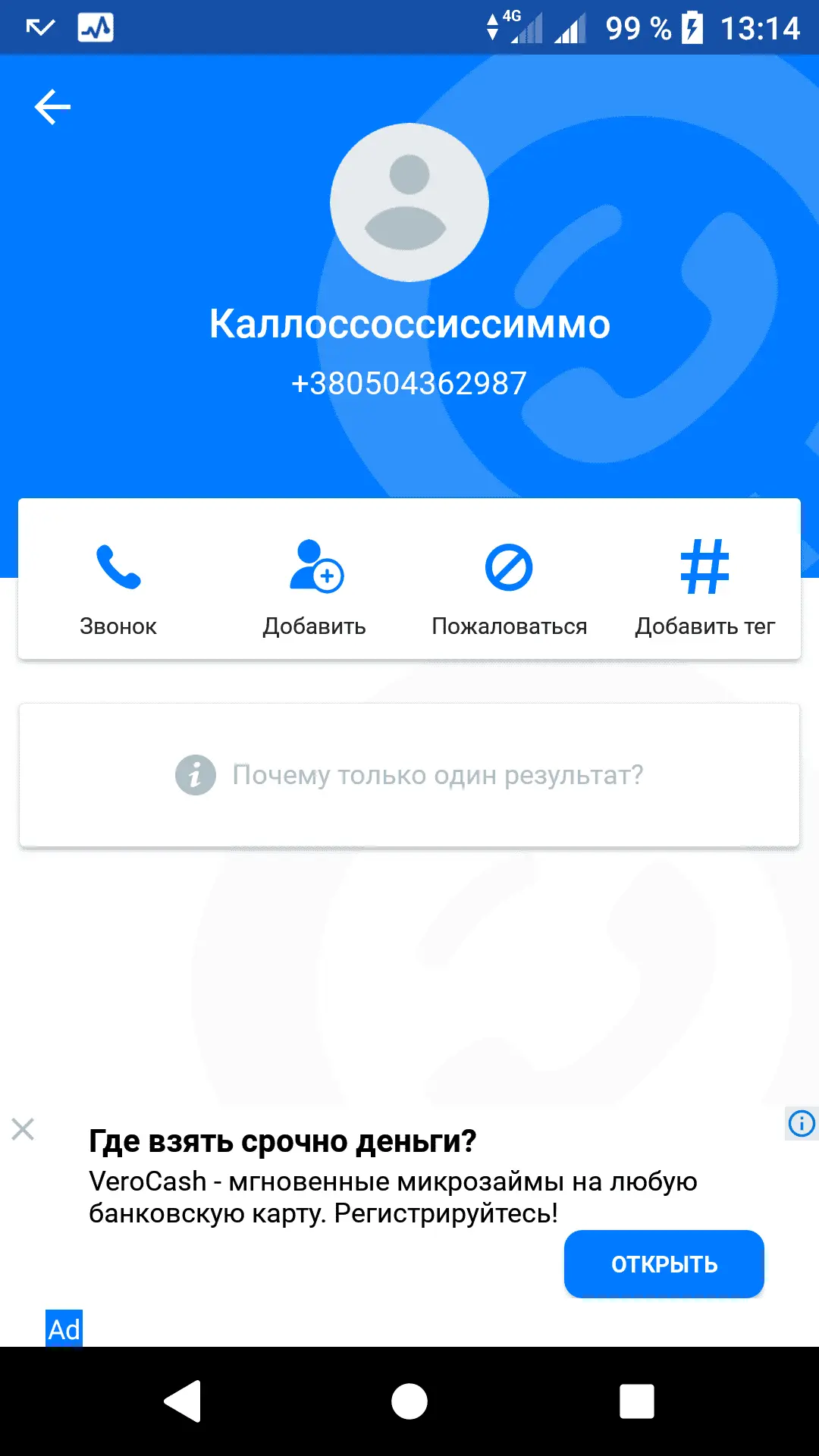Tap the ОТКРЫТЬ button in the ad
The image size is (819, 1456).
tap(664, 1264)
